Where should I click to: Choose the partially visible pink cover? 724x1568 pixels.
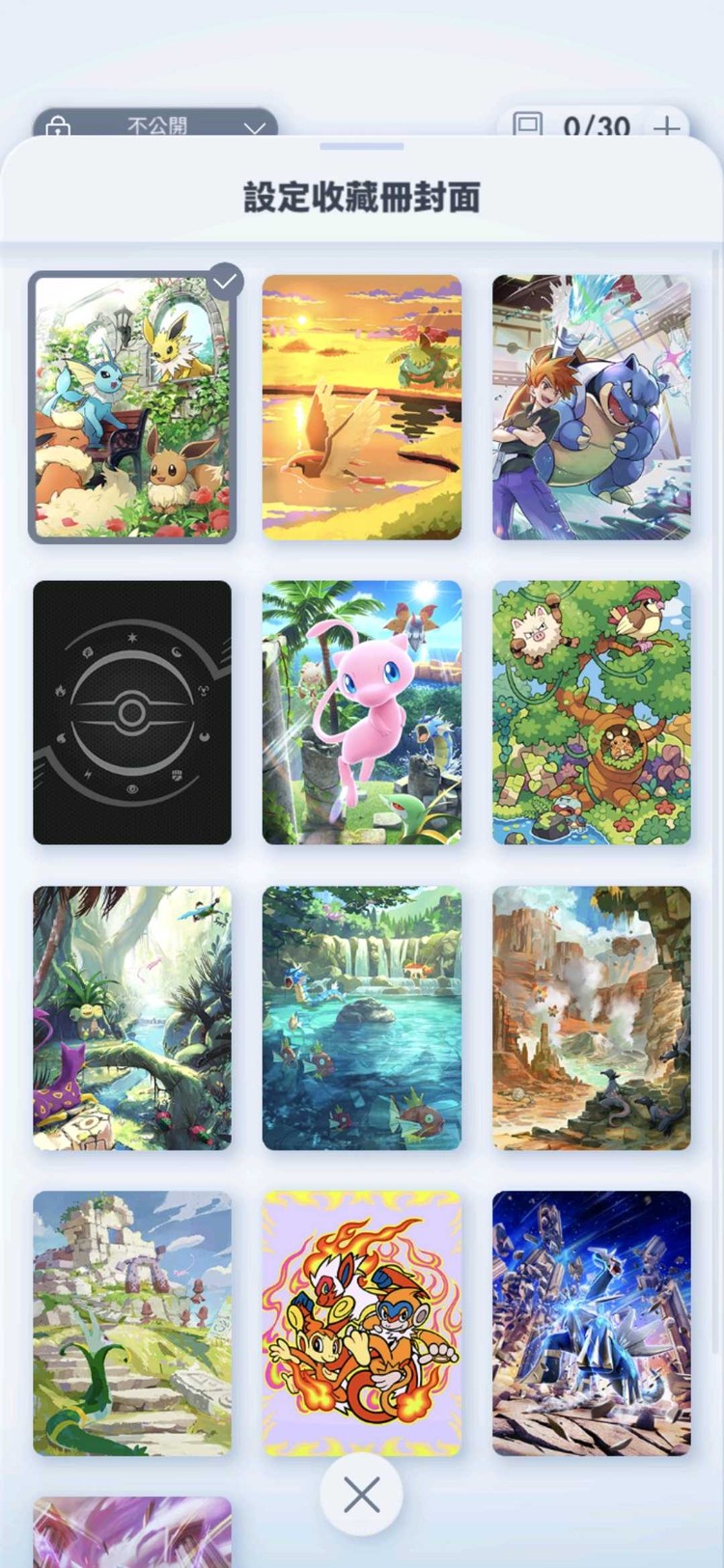pos(132,1534)
